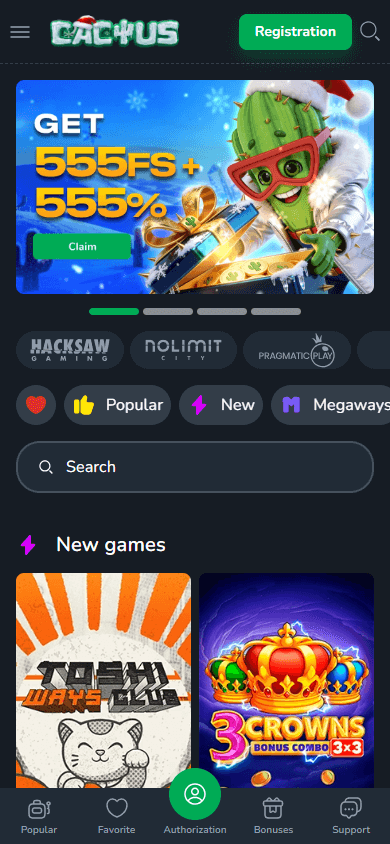Switch to the Popular bottom tab
The width and height of the screenshot is (390, 844).
(x=39, y=817)
